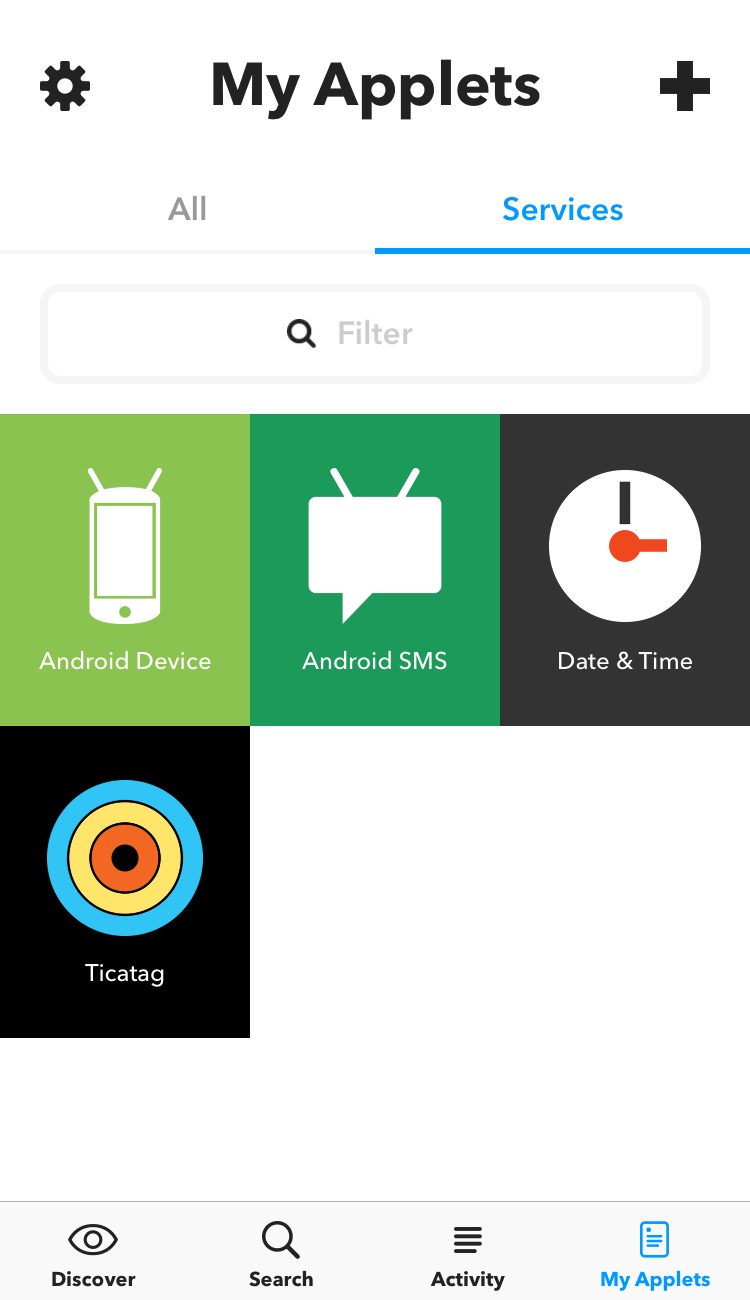This screenshot has width=750, height=1300.
Task: Open the Ticatag service tile
Action: pyautogui.click(x=125, y=882)
